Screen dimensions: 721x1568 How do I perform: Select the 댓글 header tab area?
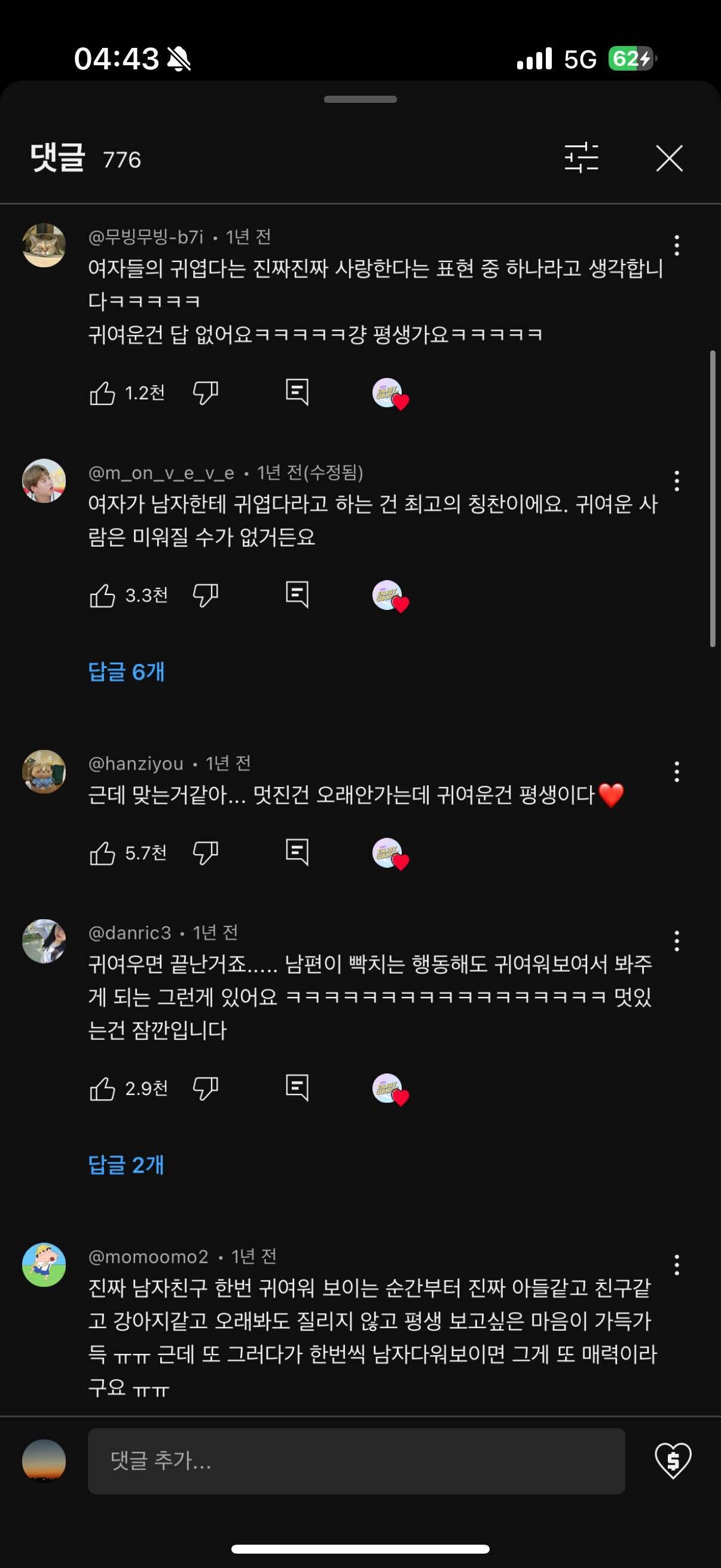(x=58, y=158)
